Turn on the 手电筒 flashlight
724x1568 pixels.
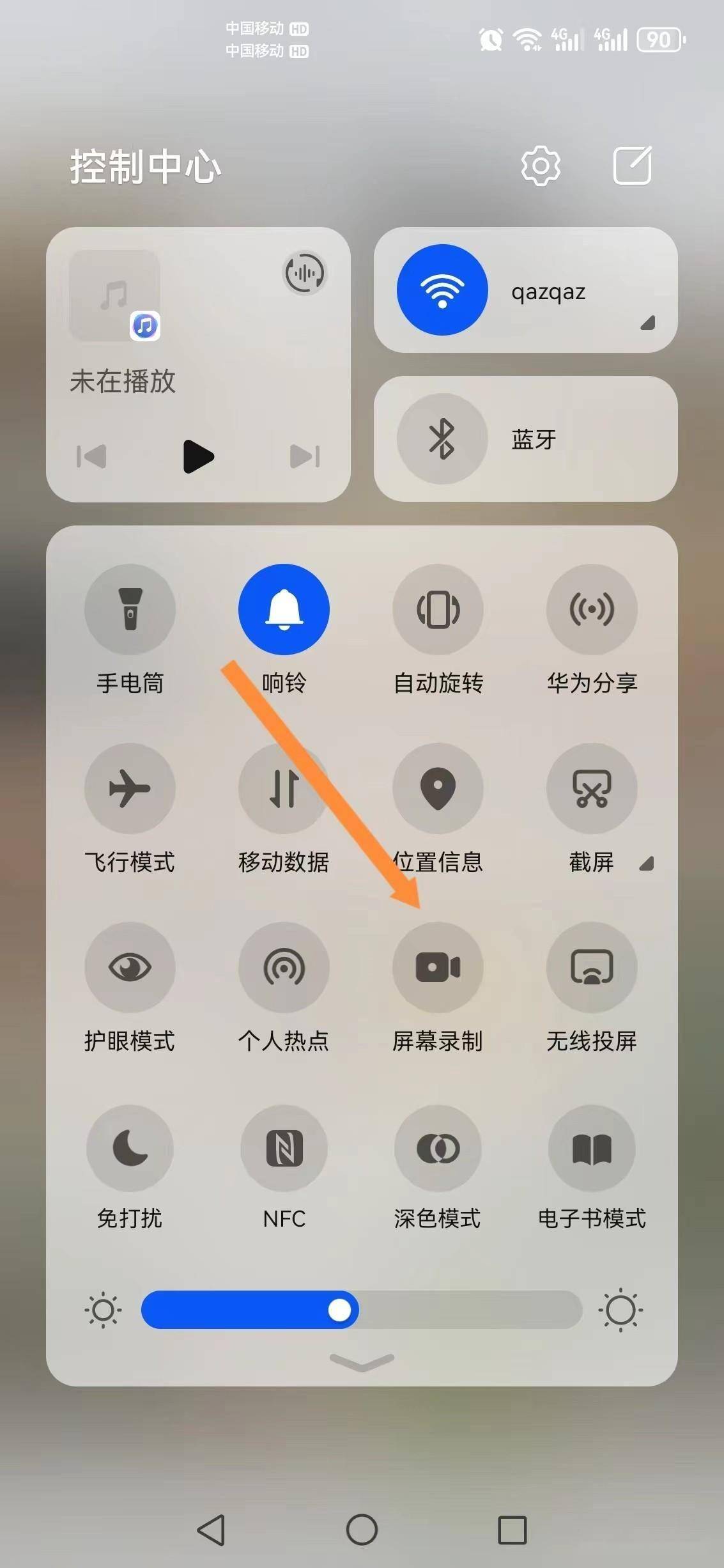pyautogui.click(x=130, y=609)
